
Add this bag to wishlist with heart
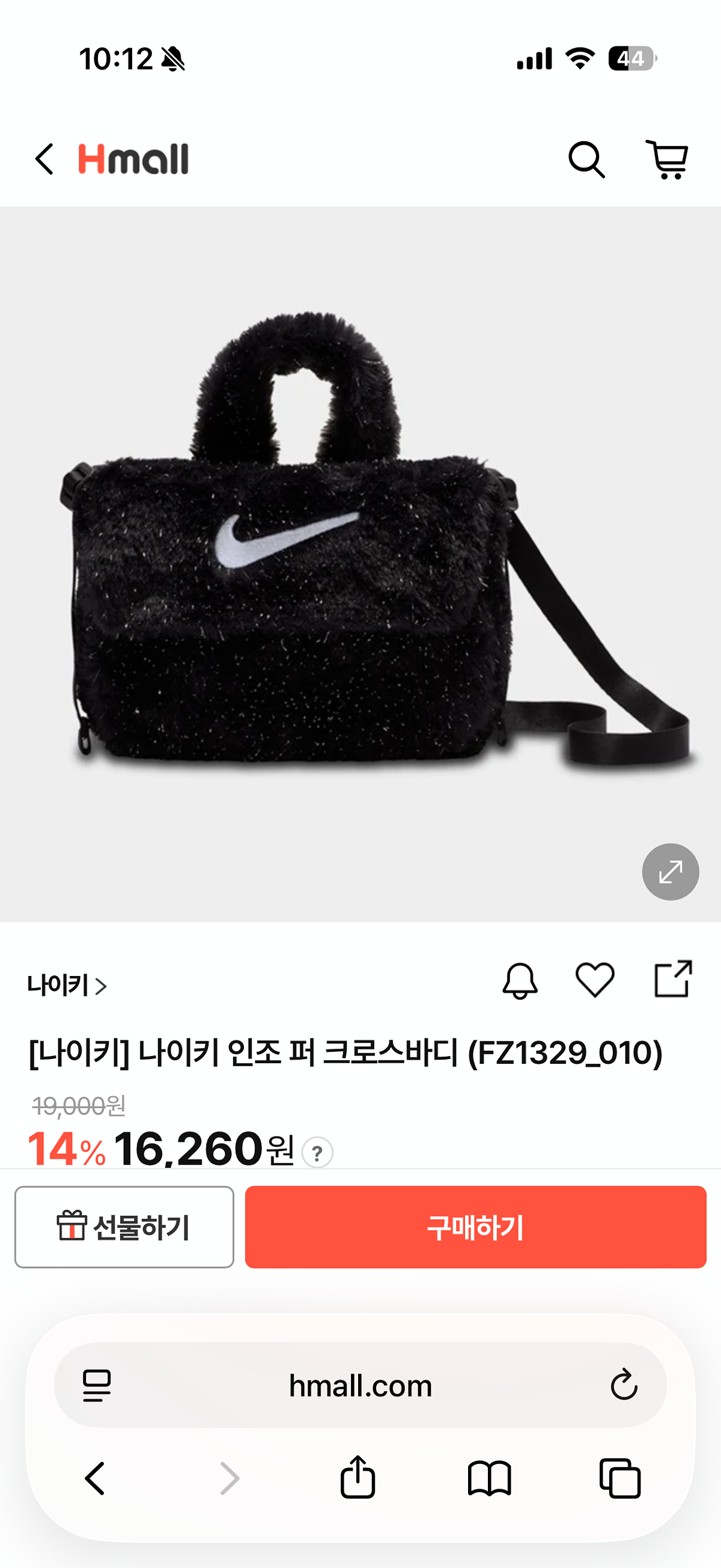594,980
